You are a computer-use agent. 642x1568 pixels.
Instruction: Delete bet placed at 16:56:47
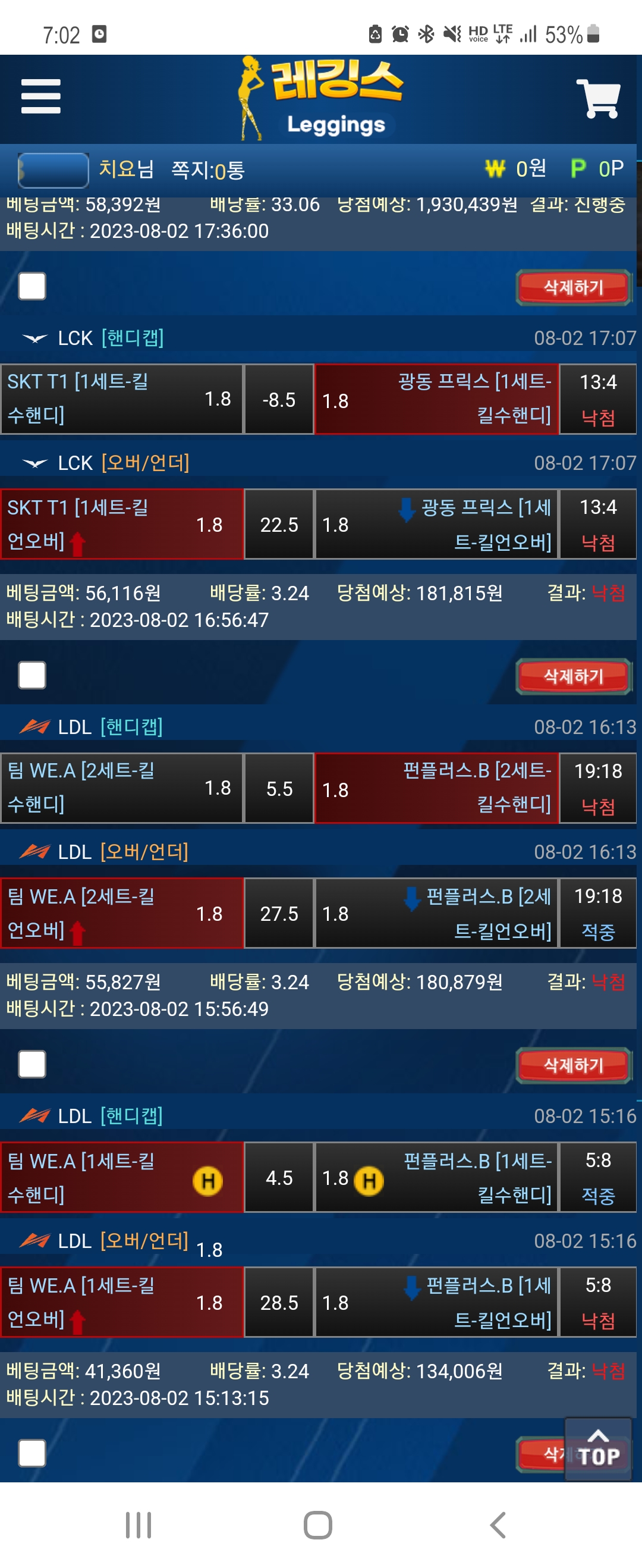click(x=572, y=676)
